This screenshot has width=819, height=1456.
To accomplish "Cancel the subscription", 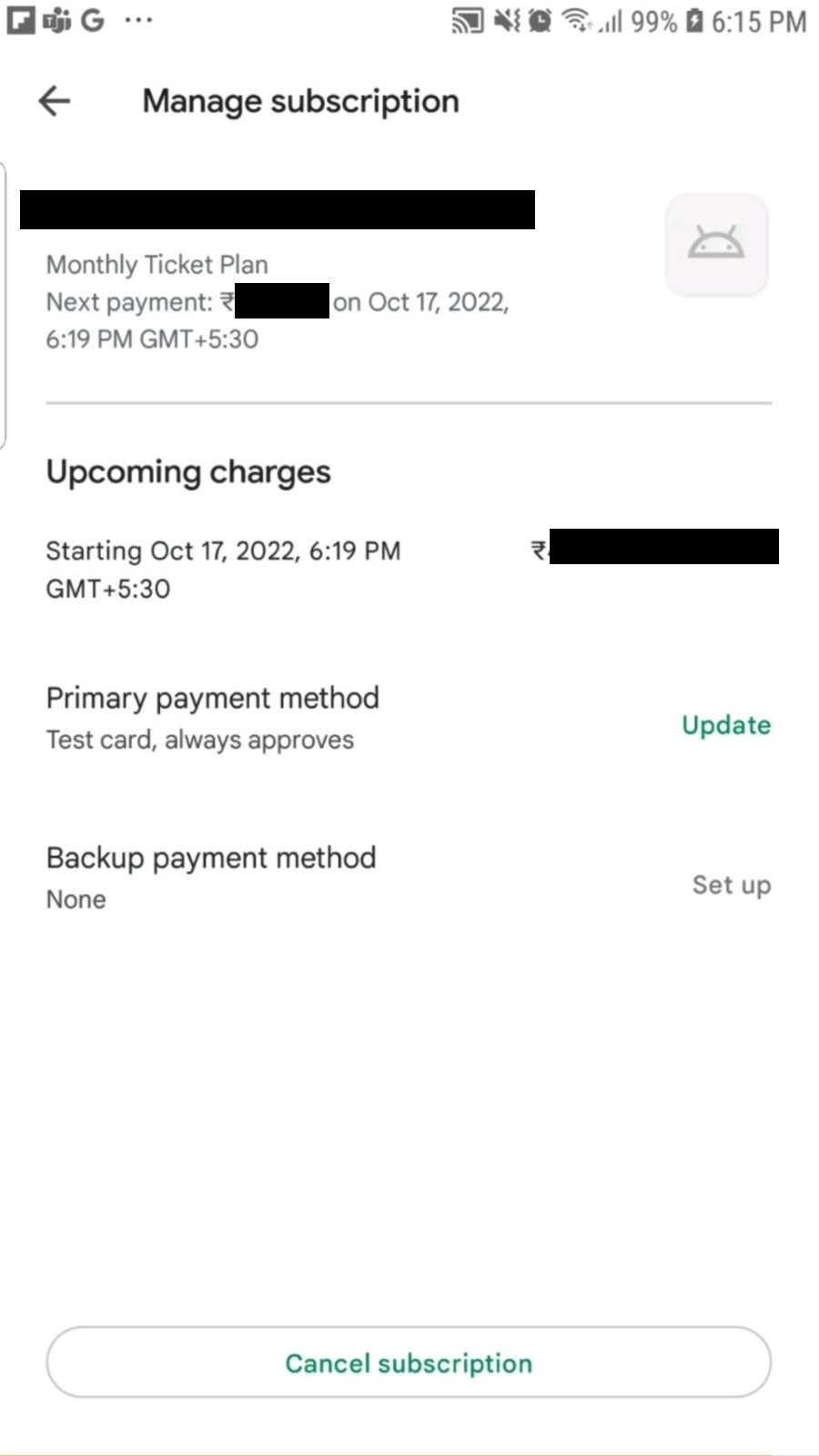I will pyautogui.click(x=409, y=1362).
